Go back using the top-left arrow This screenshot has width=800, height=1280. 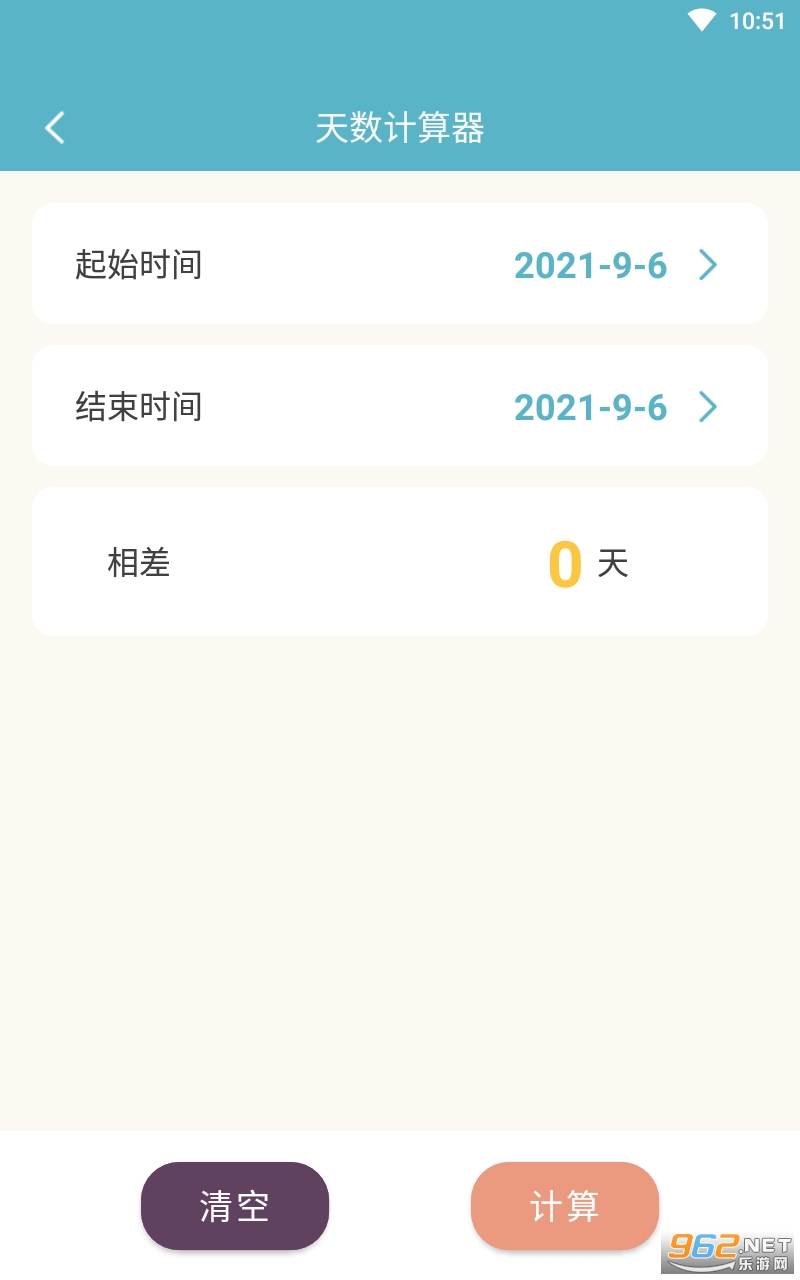[55, 128]
